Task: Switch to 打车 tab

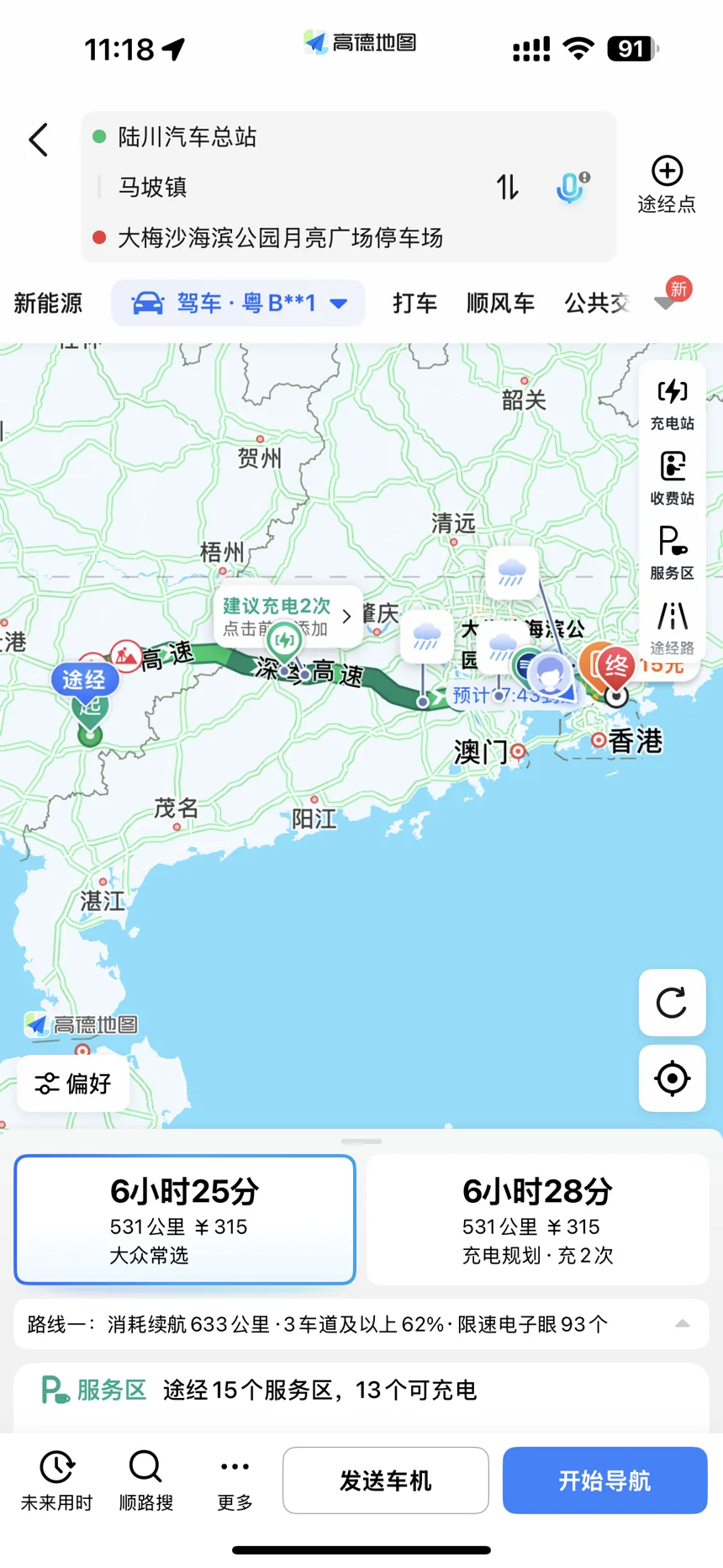Action: point(414,303)
